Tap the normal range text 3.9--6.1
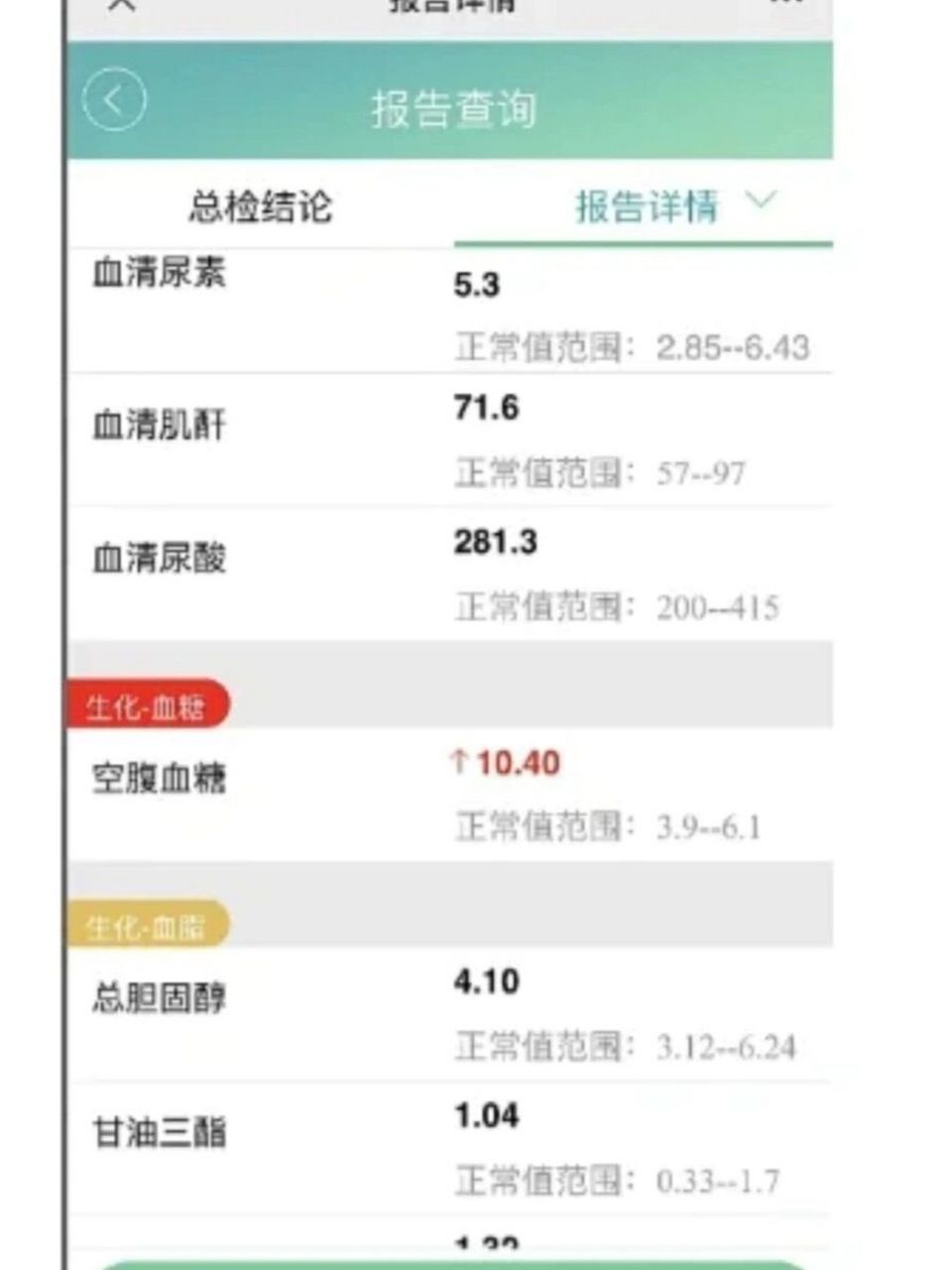952x1270 pixels. (712, 823)
